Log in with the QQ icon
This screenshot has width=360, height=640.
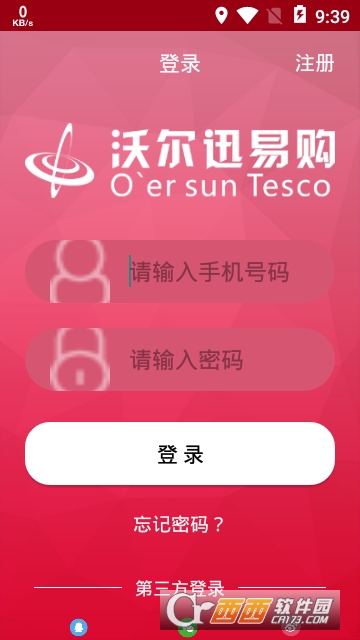coord(79,628)
